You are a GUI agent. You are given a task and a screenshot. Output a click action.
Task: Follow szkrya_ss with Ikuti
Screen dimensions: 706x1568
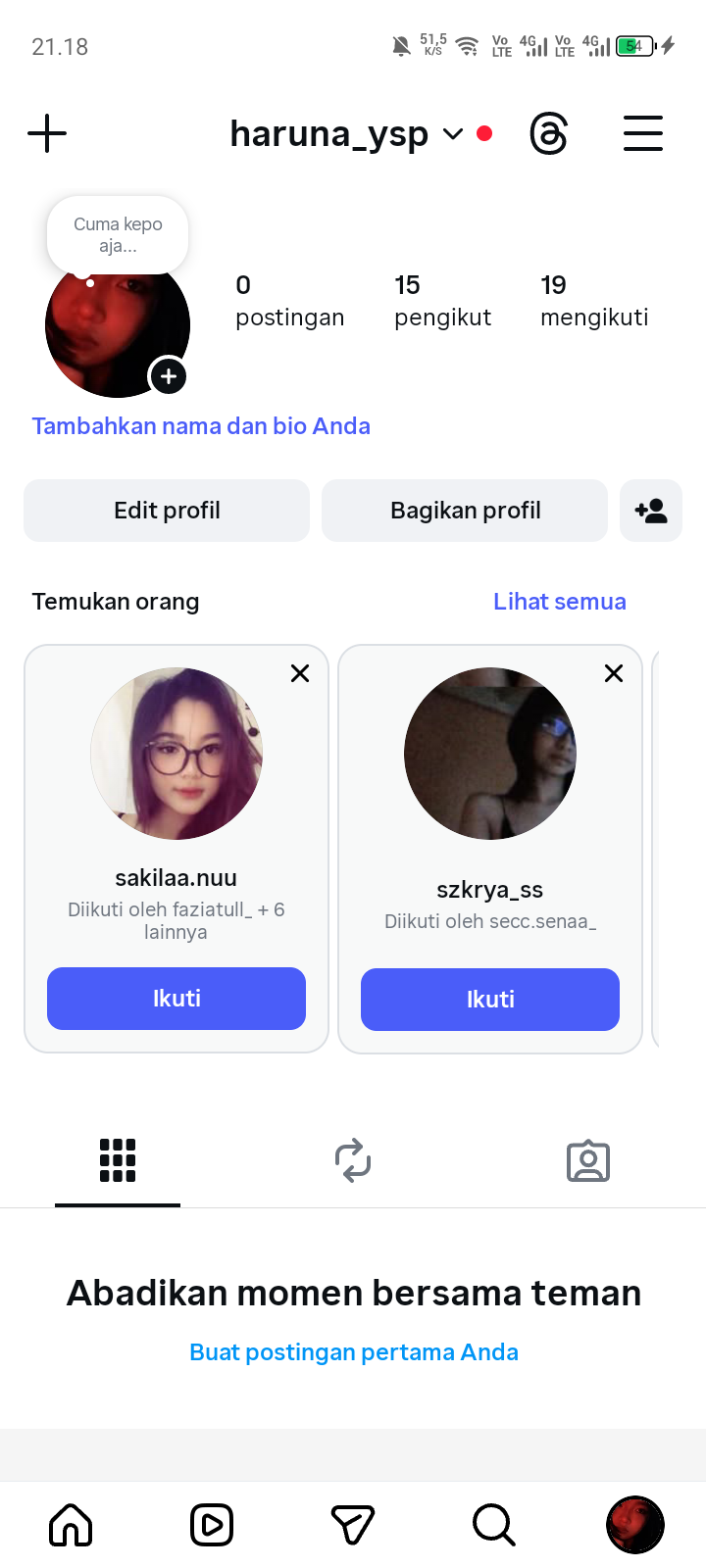(490, 1000)
